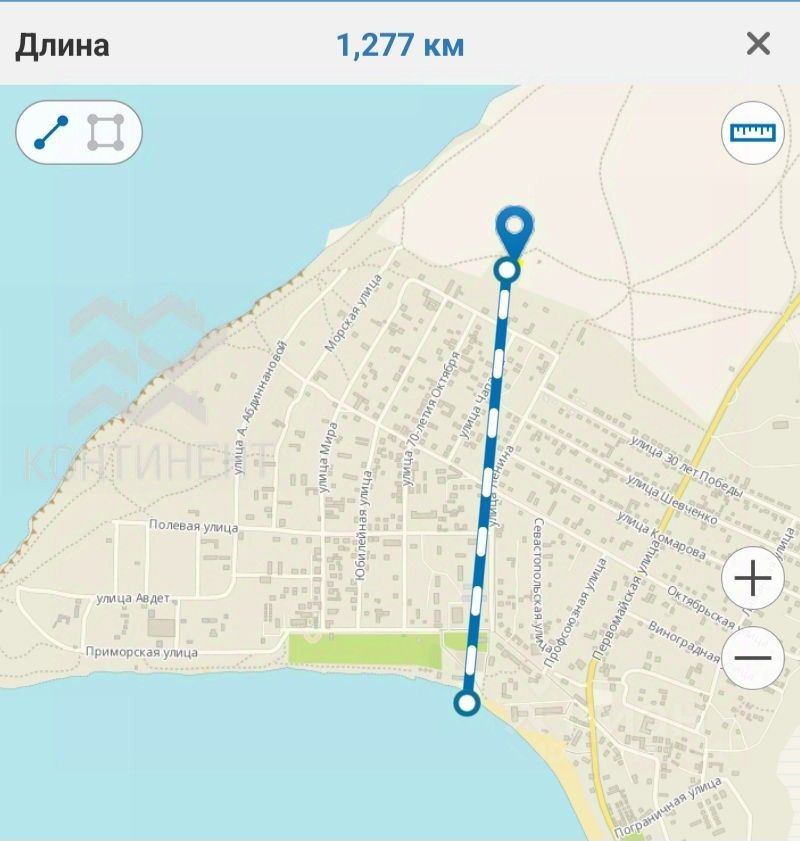Zoom out of the map
The image size is (800, 841).
click(752, 658)
